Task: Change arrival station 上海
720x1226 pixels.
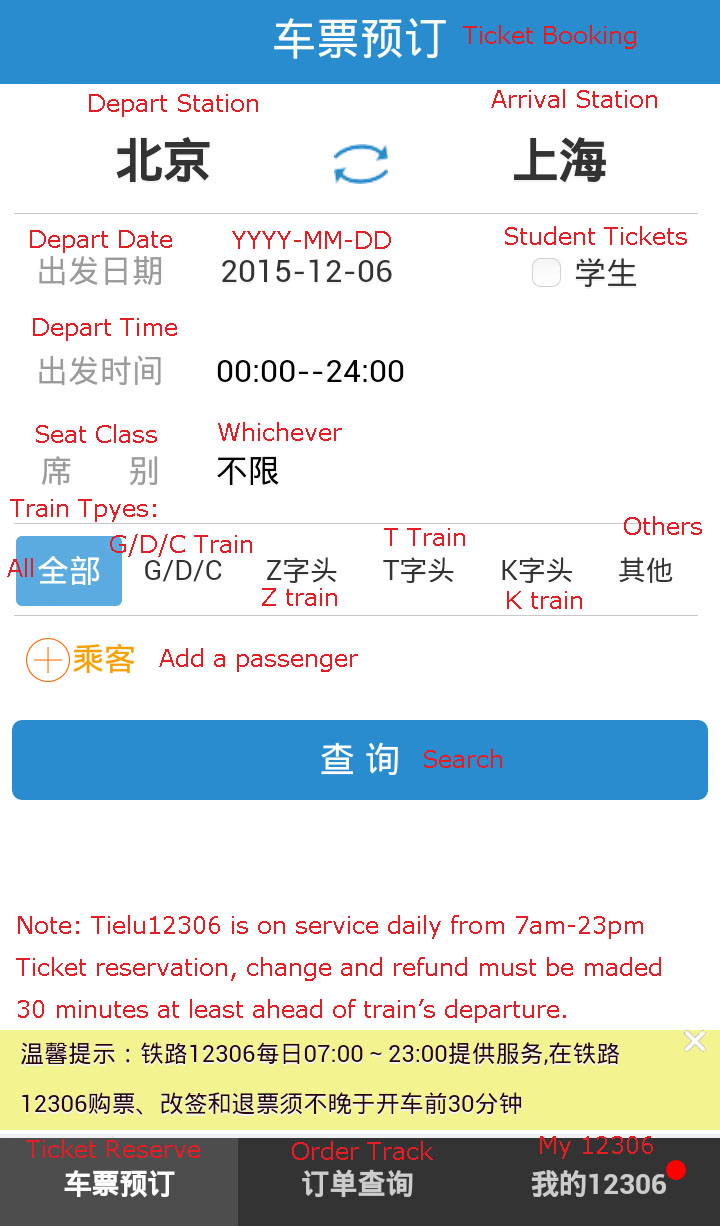Action: (560, 161)
